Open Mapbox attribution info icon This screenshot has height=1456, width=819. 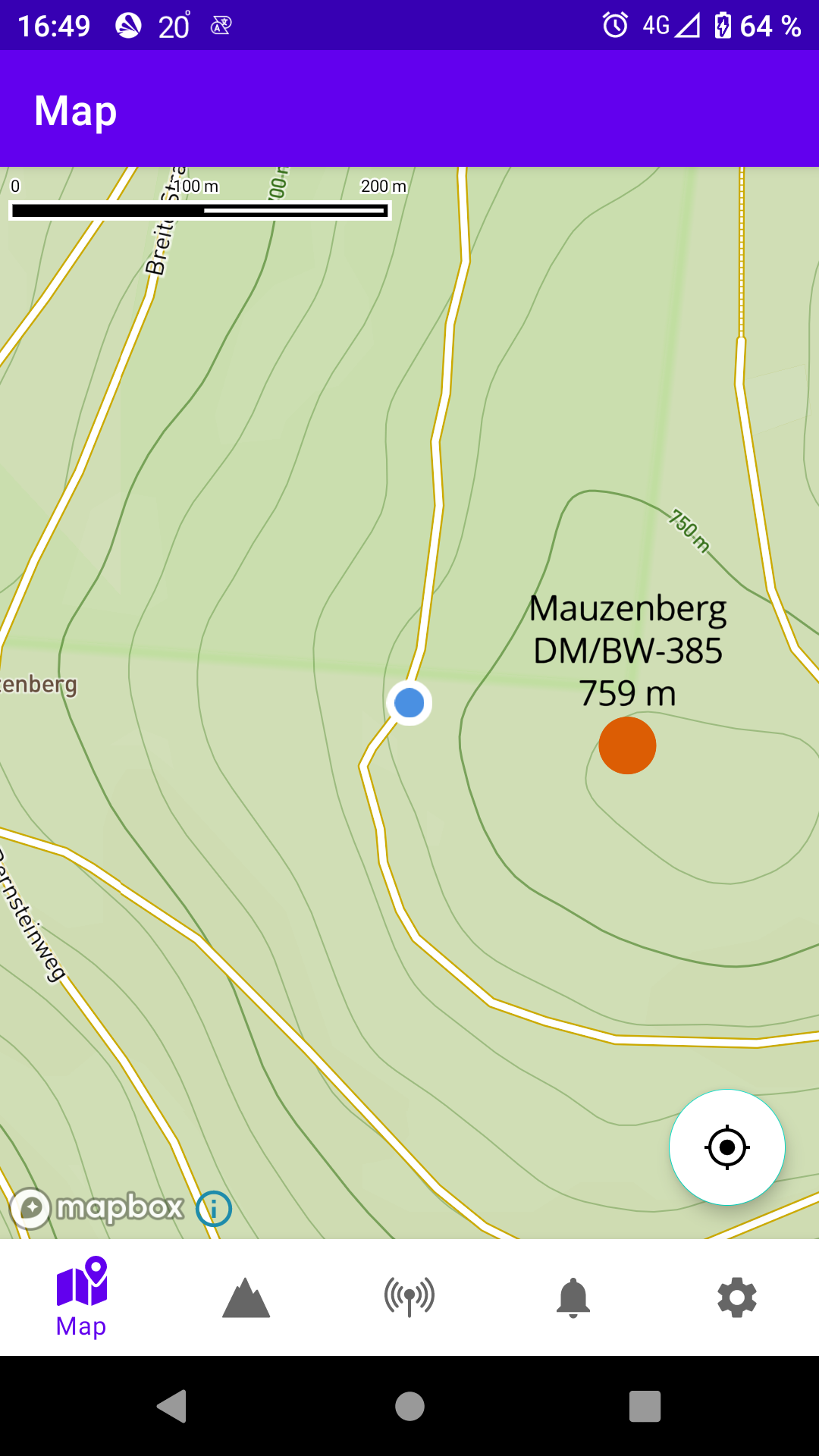click(x=214, y=1209)
